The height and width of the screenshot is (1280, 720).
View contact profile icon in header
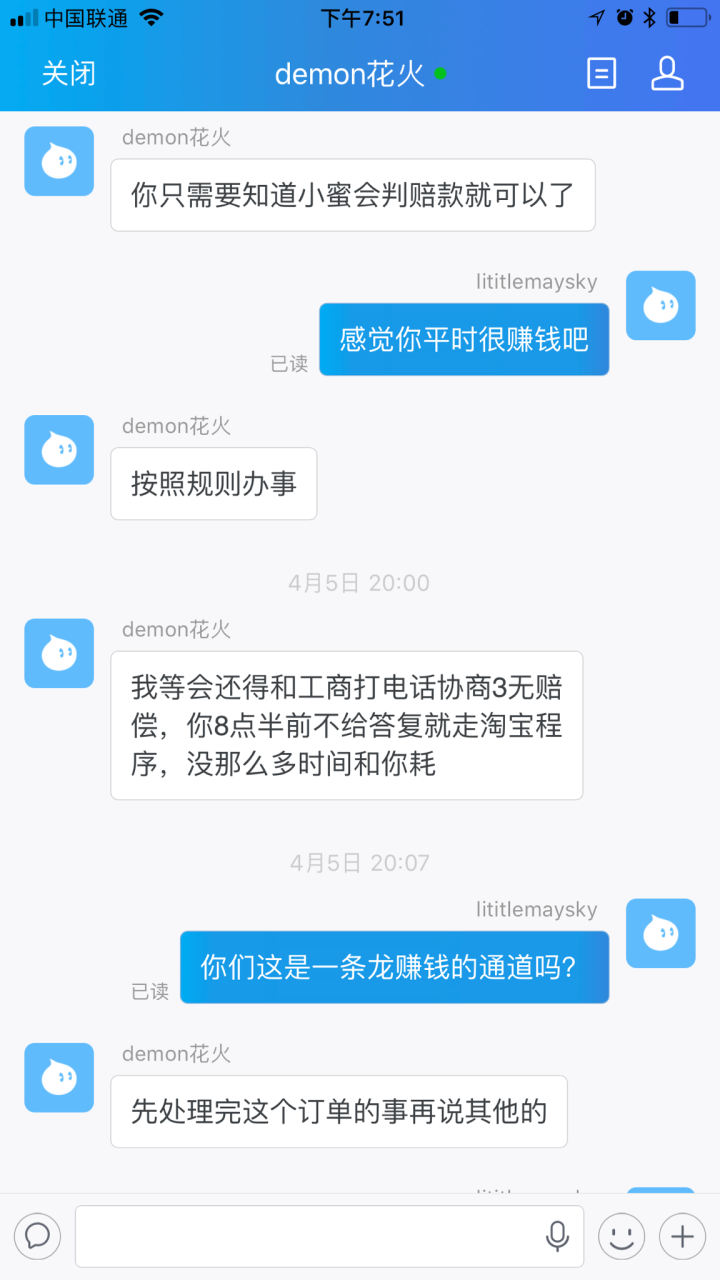pyautogui.click(x=666, y=74)
